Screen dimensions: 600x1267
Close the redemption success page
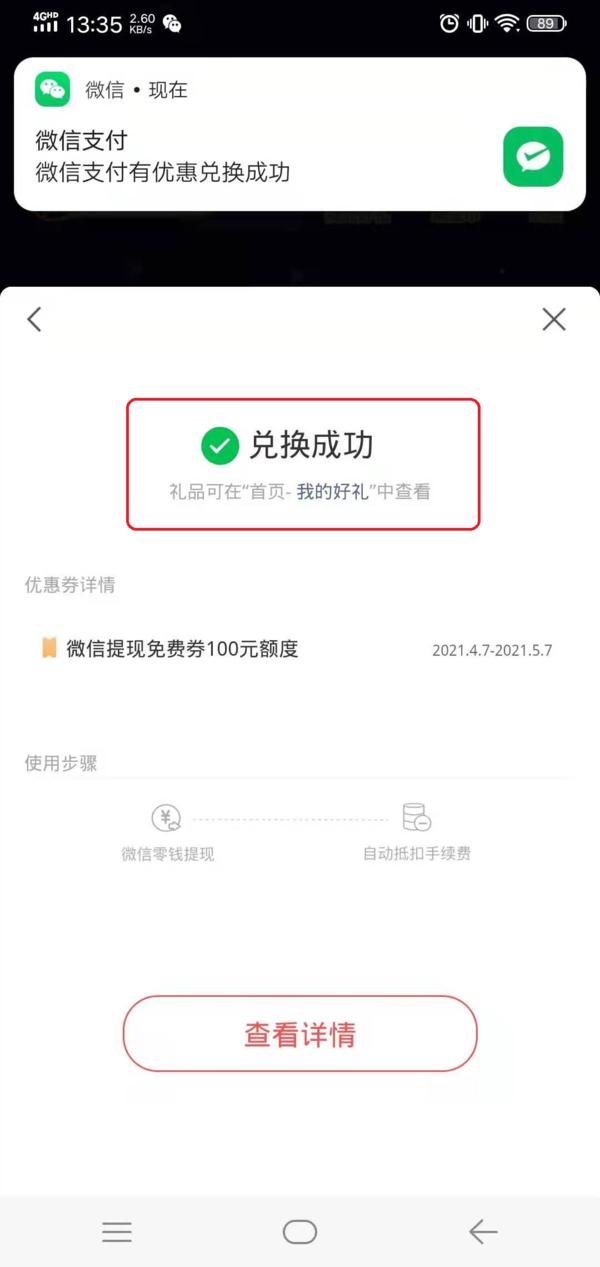tap(553, 320)
